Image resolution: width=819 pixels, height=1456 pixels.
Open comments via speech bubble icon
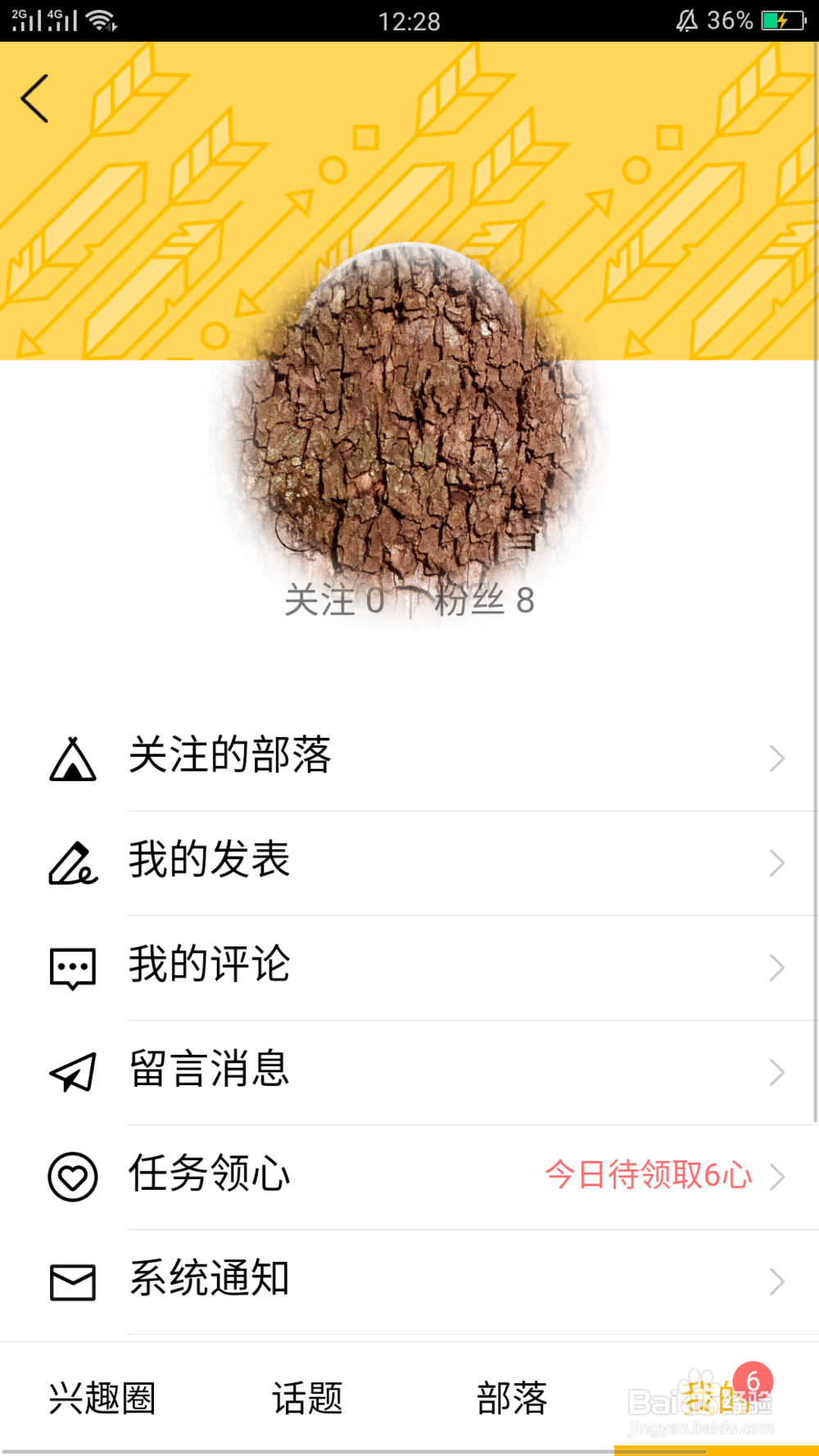[75, 968]
